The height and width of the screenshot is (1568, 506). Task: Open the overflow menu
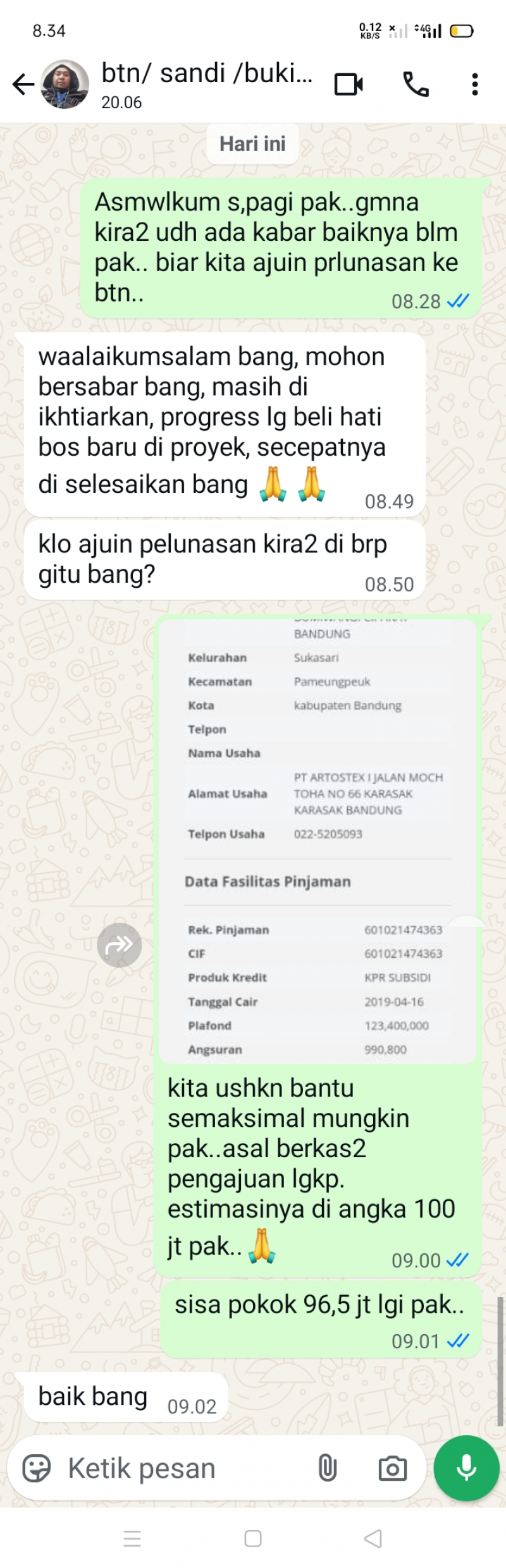474,84
